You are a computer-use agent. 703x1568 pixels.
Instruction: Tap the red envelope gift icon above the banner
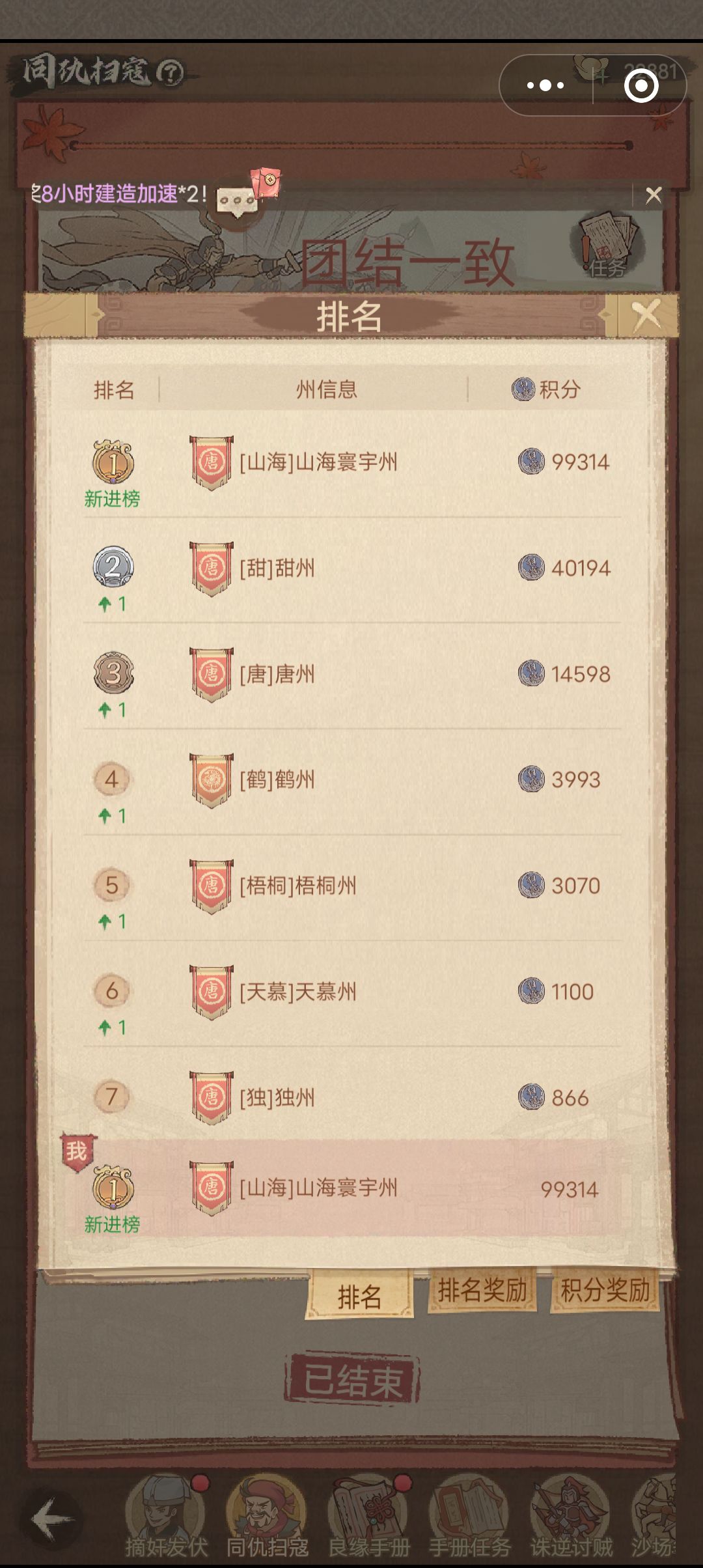pos(266,182)
